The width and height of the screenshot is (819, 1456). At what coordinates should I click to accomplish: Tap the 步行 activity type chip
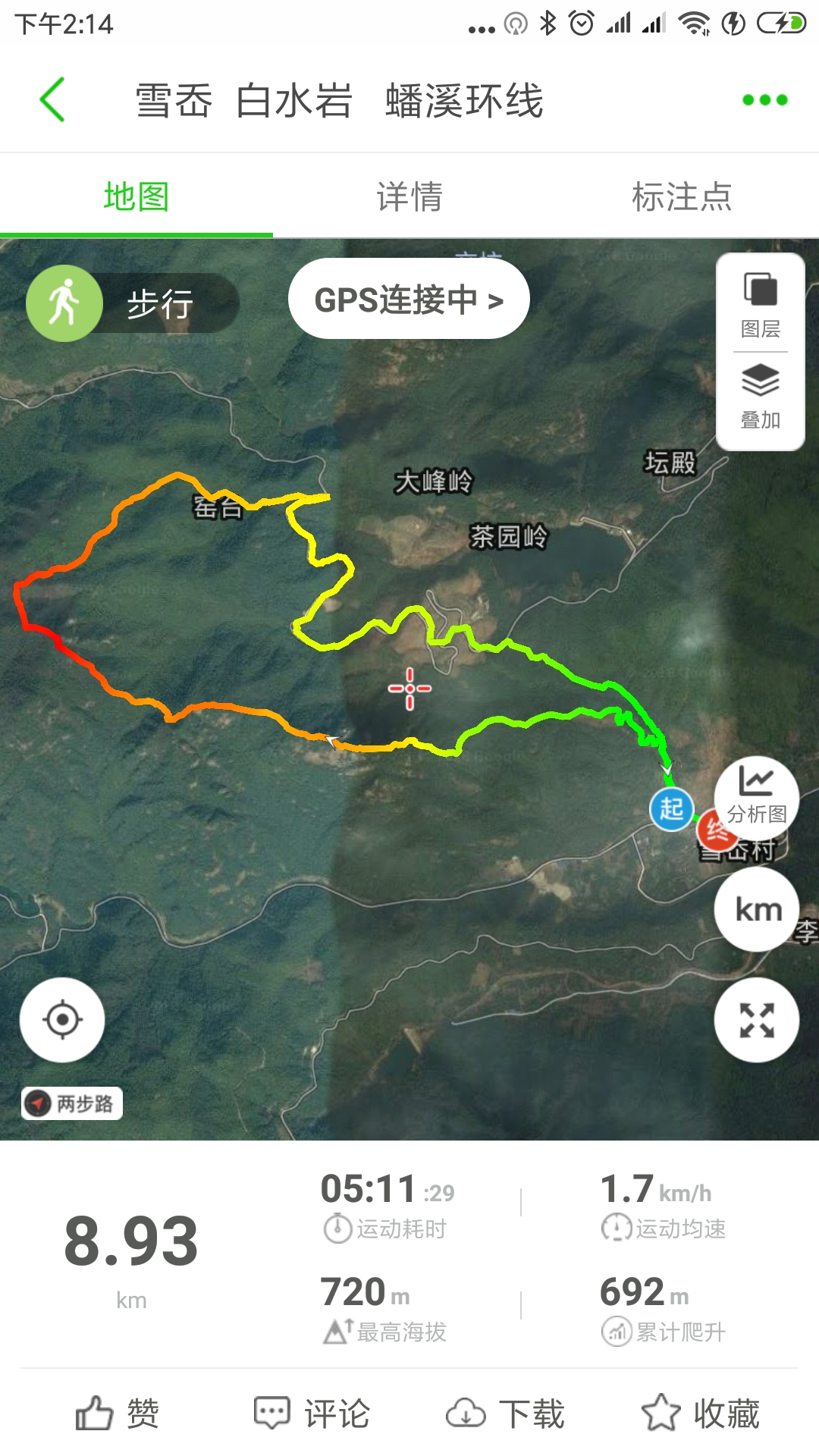coord(133,303)
